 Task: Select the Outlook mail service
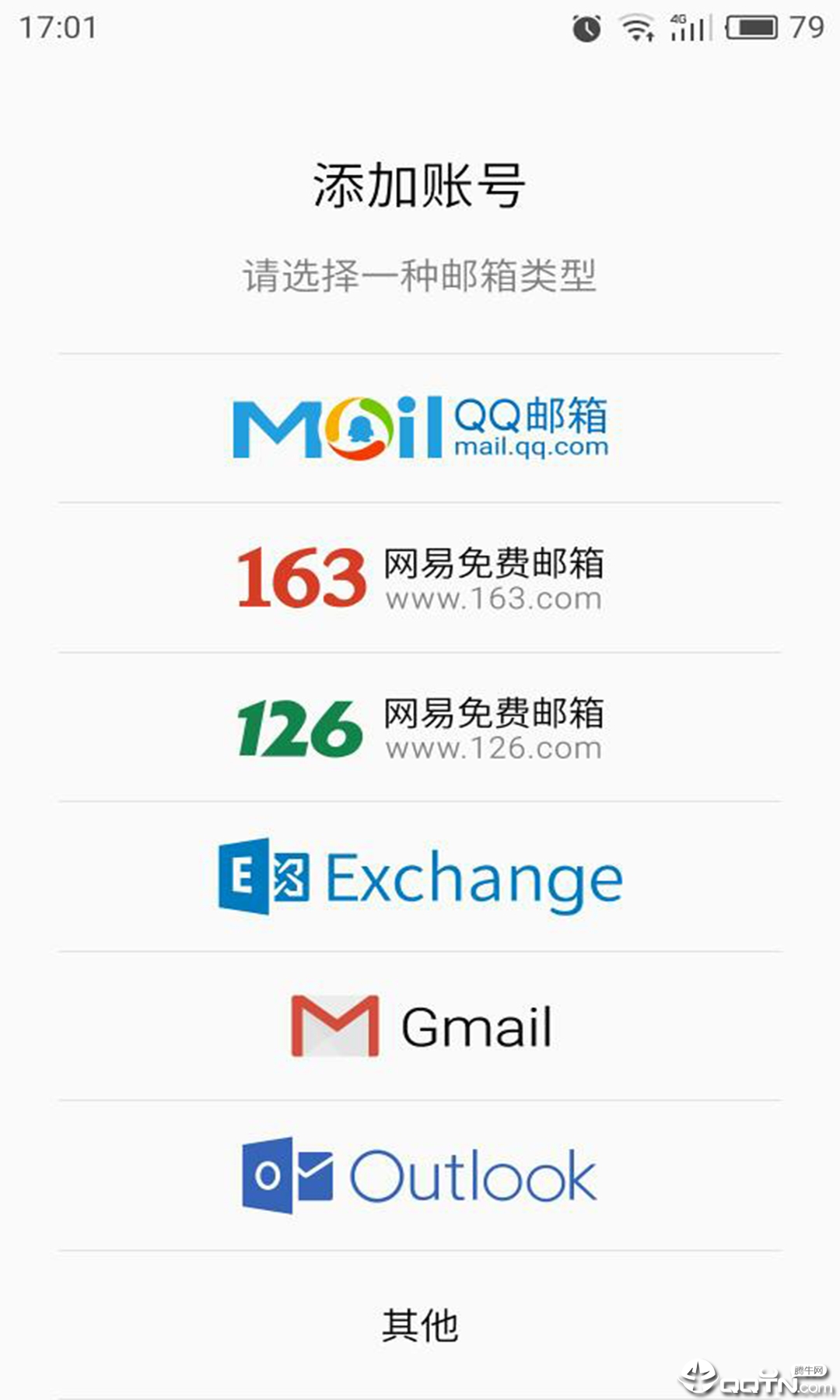coord(420,1174)
